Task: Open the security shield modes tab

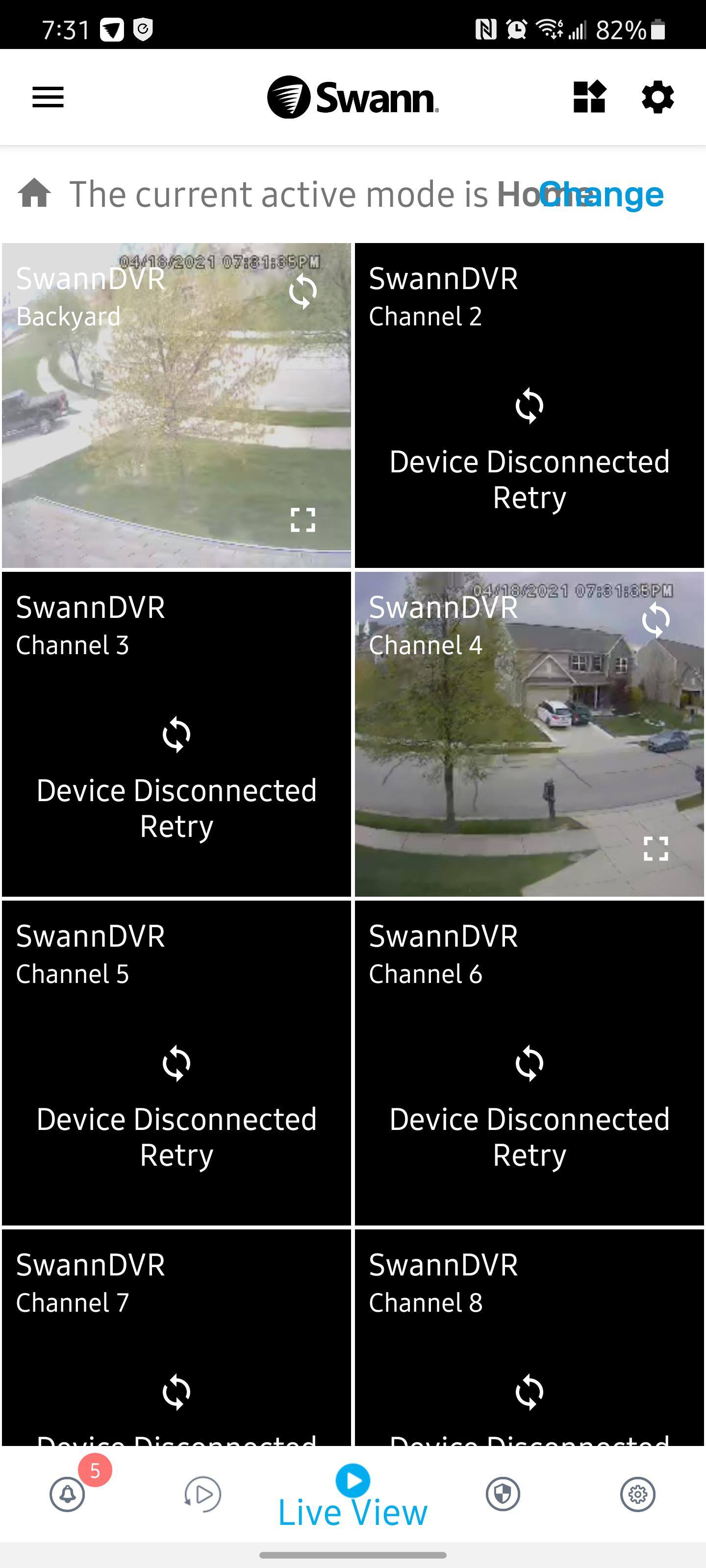Action: [503, 1494]
